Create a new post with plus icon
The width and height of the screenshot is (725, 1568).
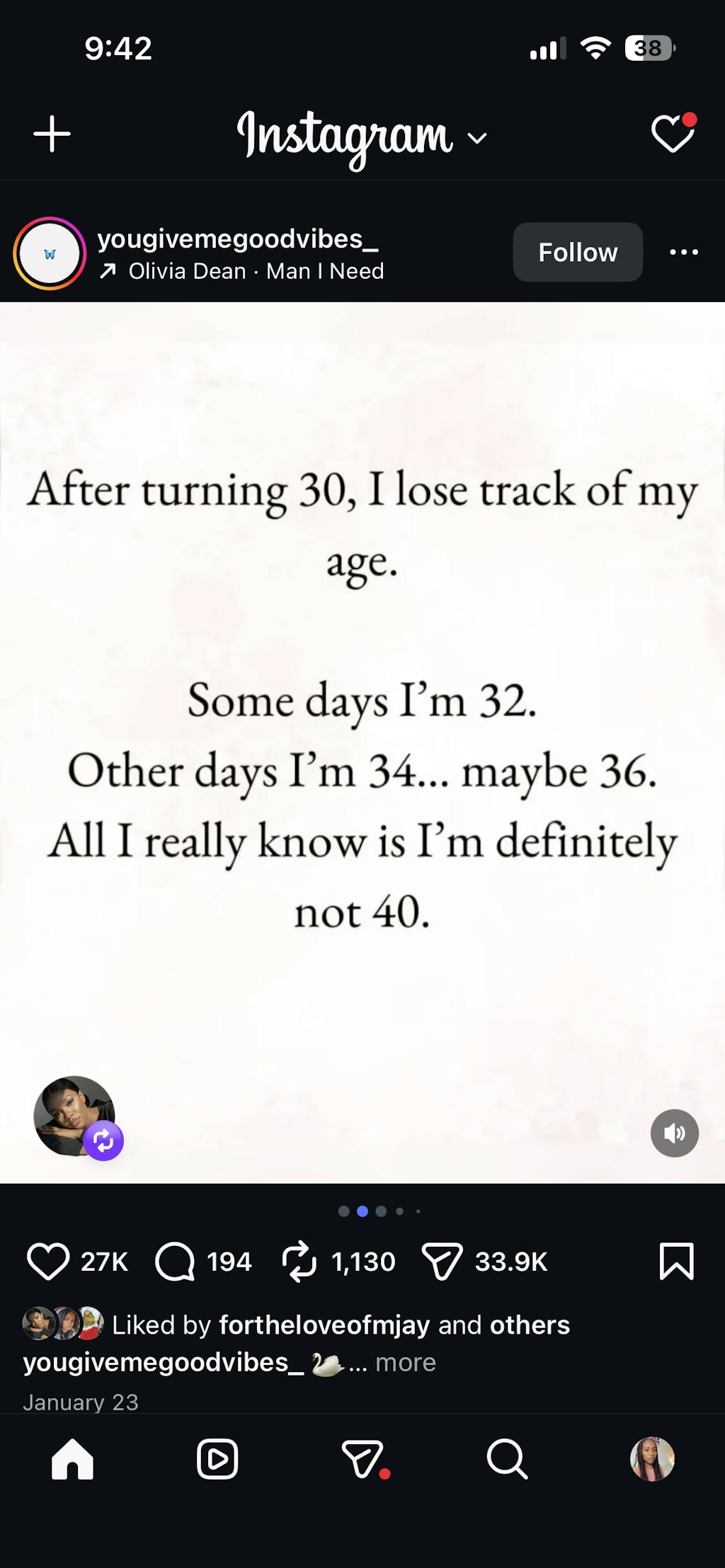52,134
